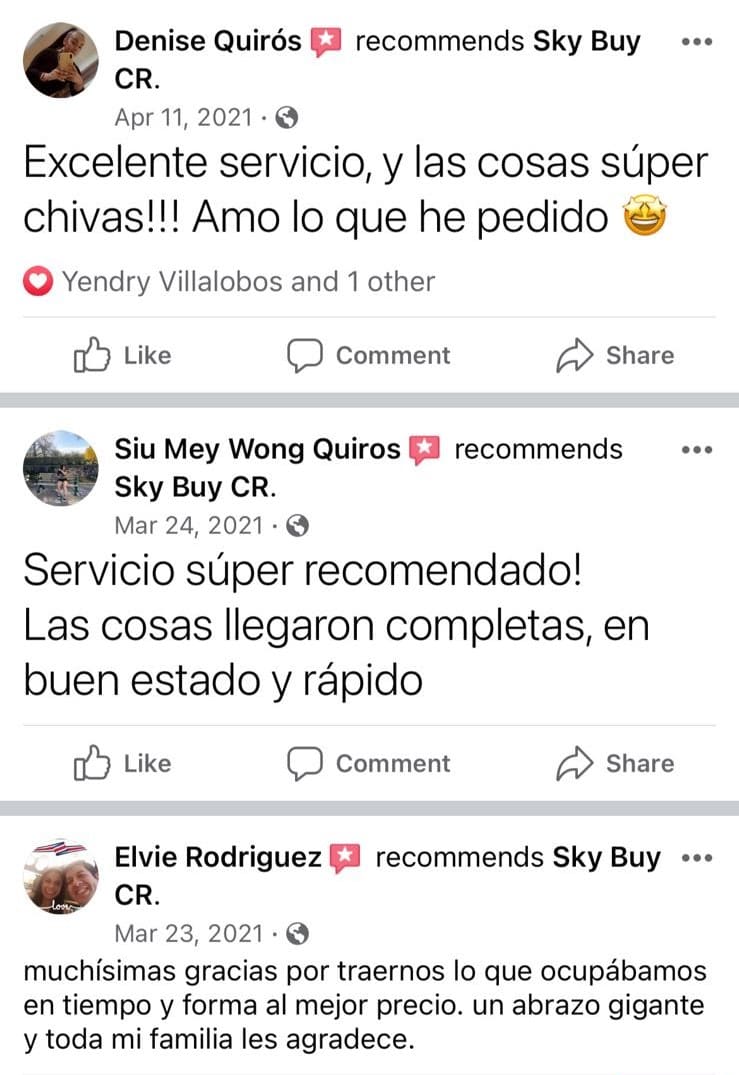The height and width of the screenshot is (1075, 739).
Task: Share Denise Quirós's review
Action: (x=615, y=356)
